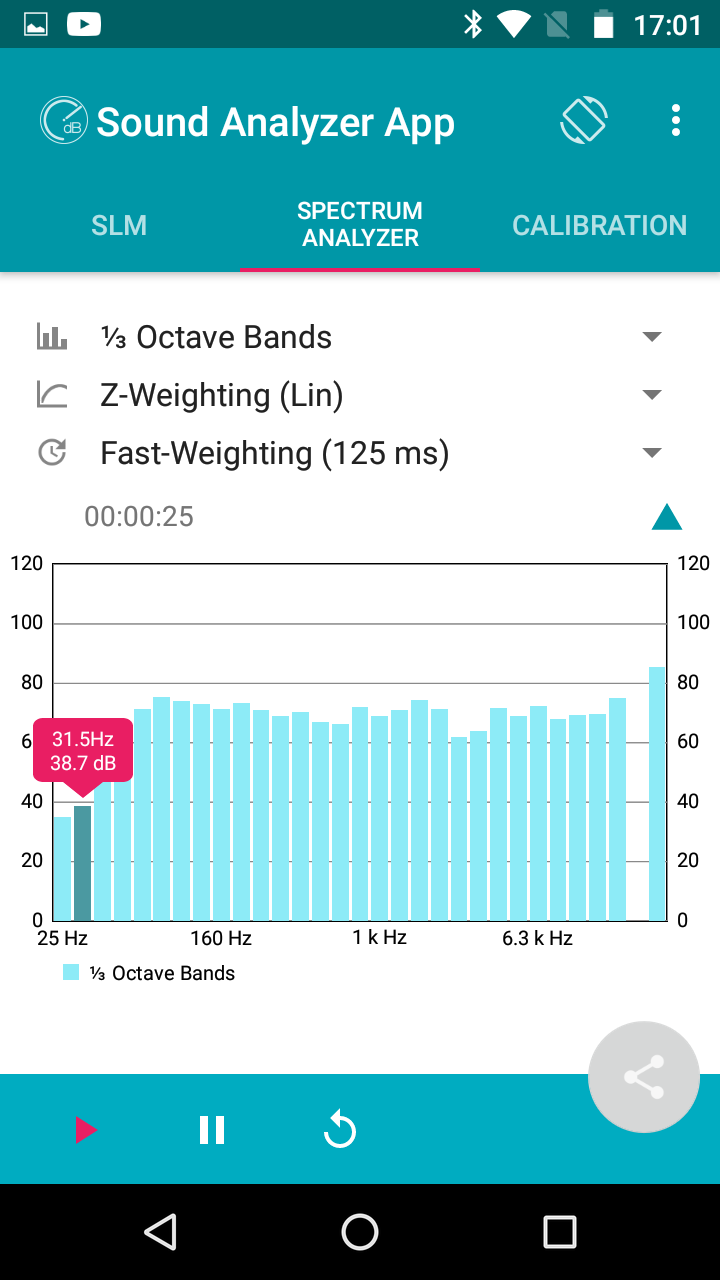Image resolution: width=720 pixels, height=1280 pixels.
Task: Collapse settings with the teal triangle
Action: [666, 517]
